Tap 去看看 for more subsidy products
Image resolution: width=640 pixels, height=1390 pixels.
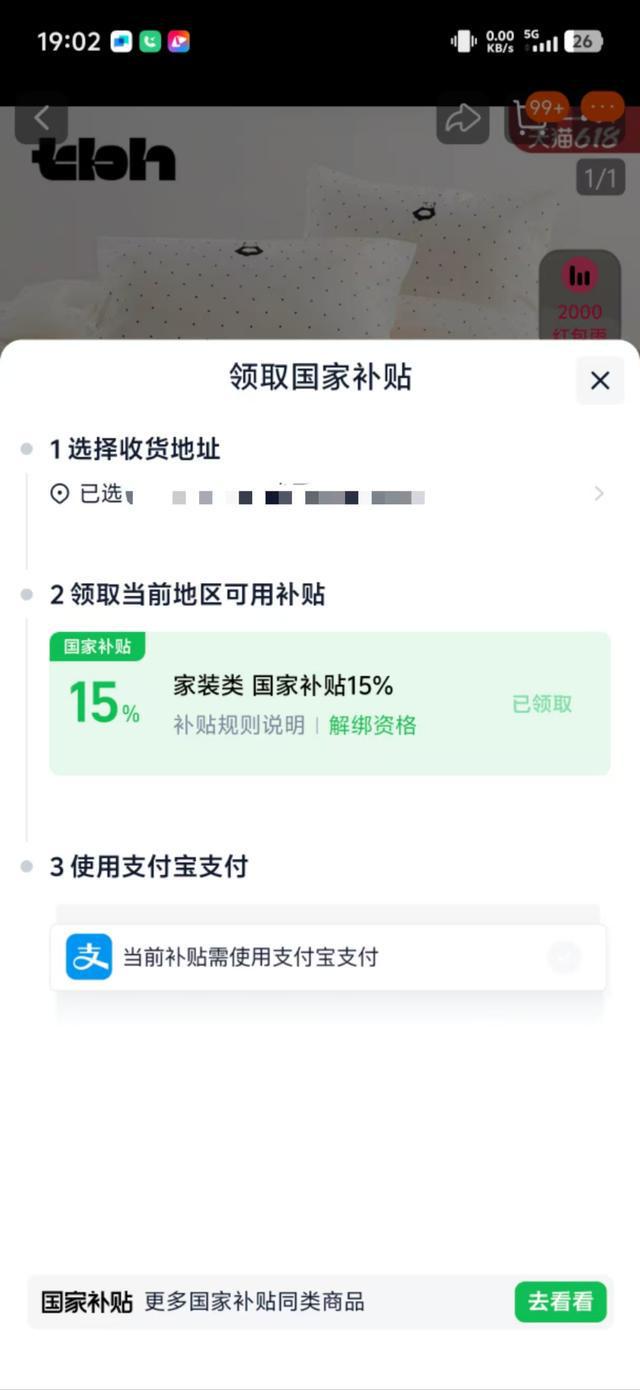pyautogui.click(x=560, y=1301)
